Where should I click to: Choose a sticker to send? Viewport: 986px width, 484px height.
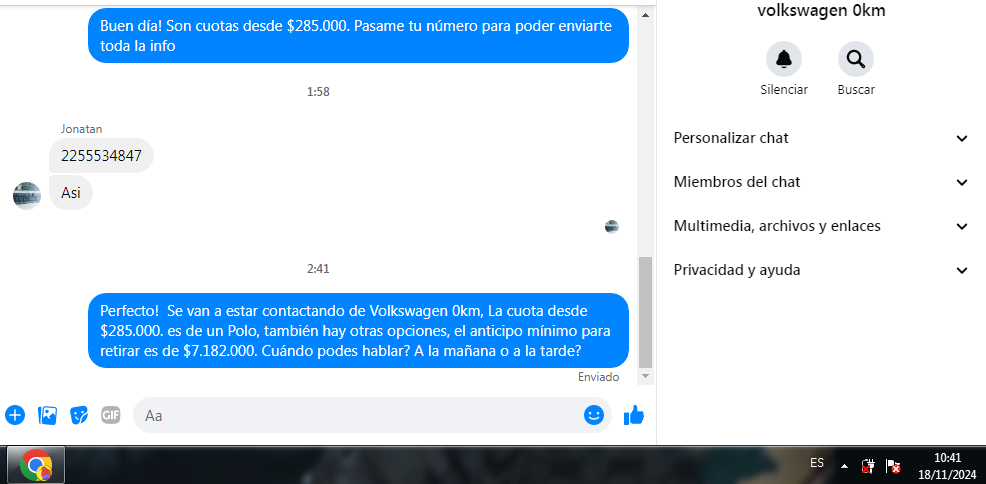click(x=79, y=414)
